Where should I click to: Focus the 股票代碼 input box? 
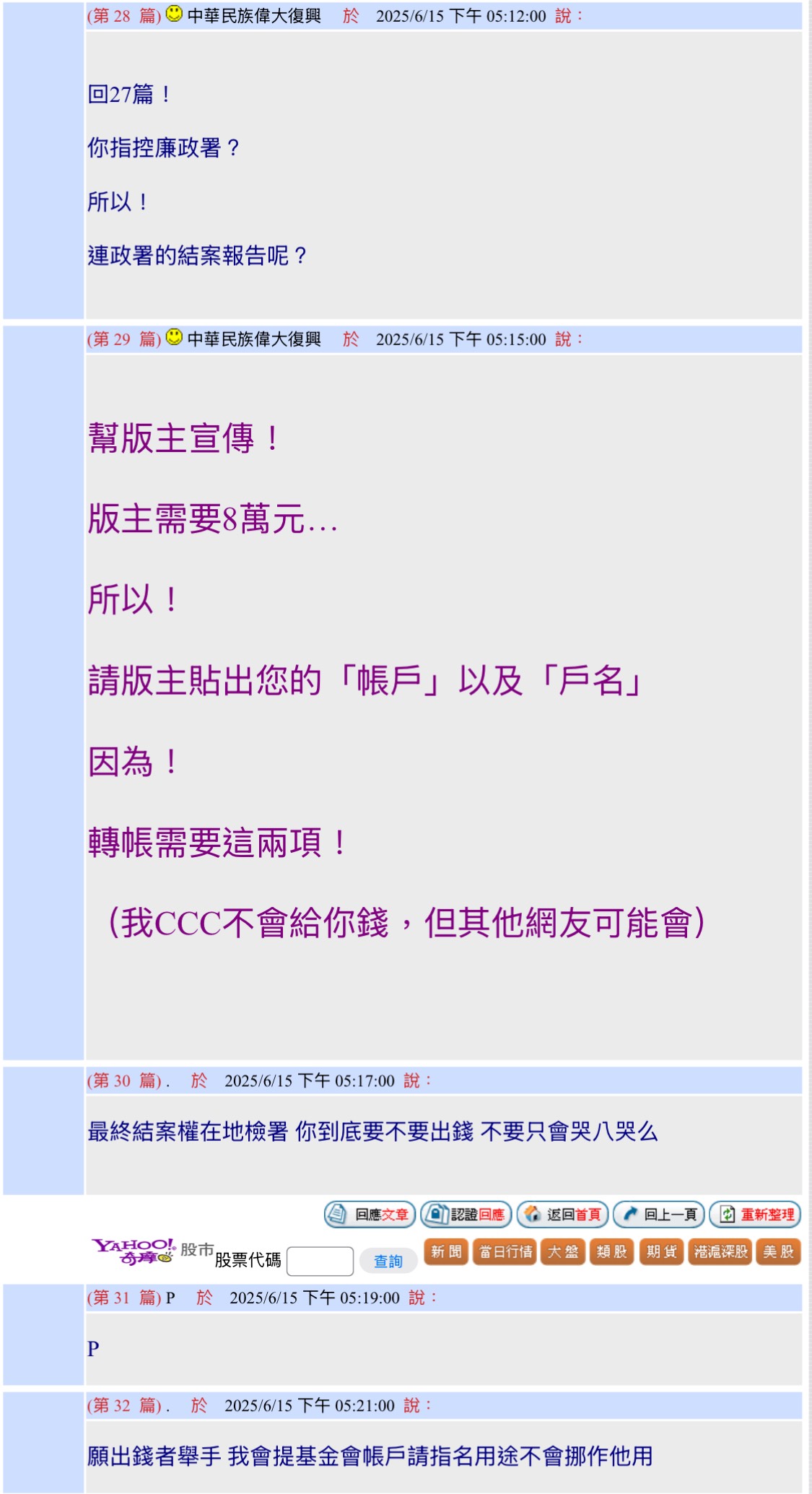click(320, 1261)
